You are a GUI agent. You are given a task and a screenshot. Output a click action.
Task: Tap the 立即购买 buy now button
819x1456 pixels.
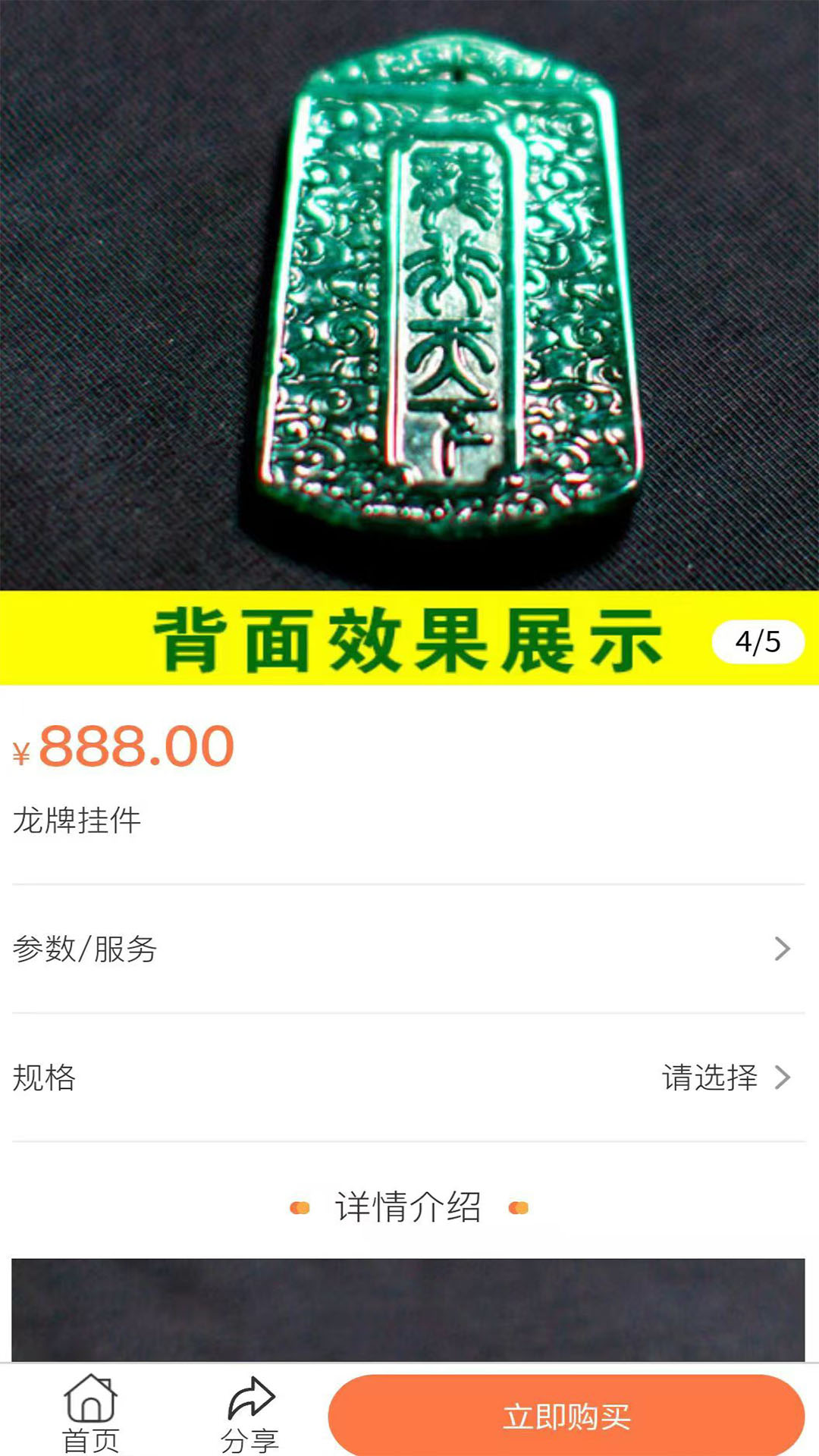566,1415
